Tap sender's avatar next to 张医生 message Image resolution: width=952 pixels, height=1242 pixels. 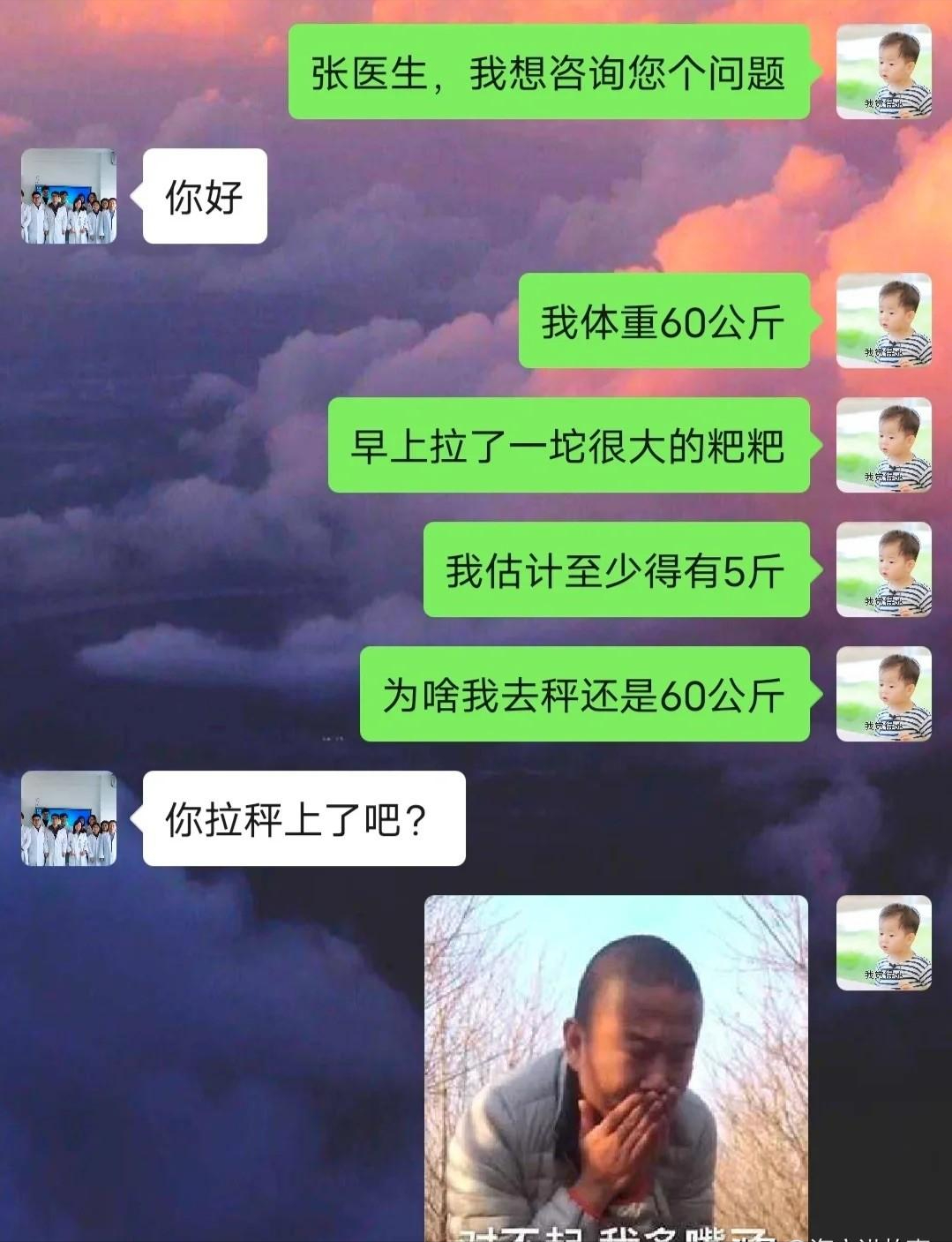click(x=883, y=72)
